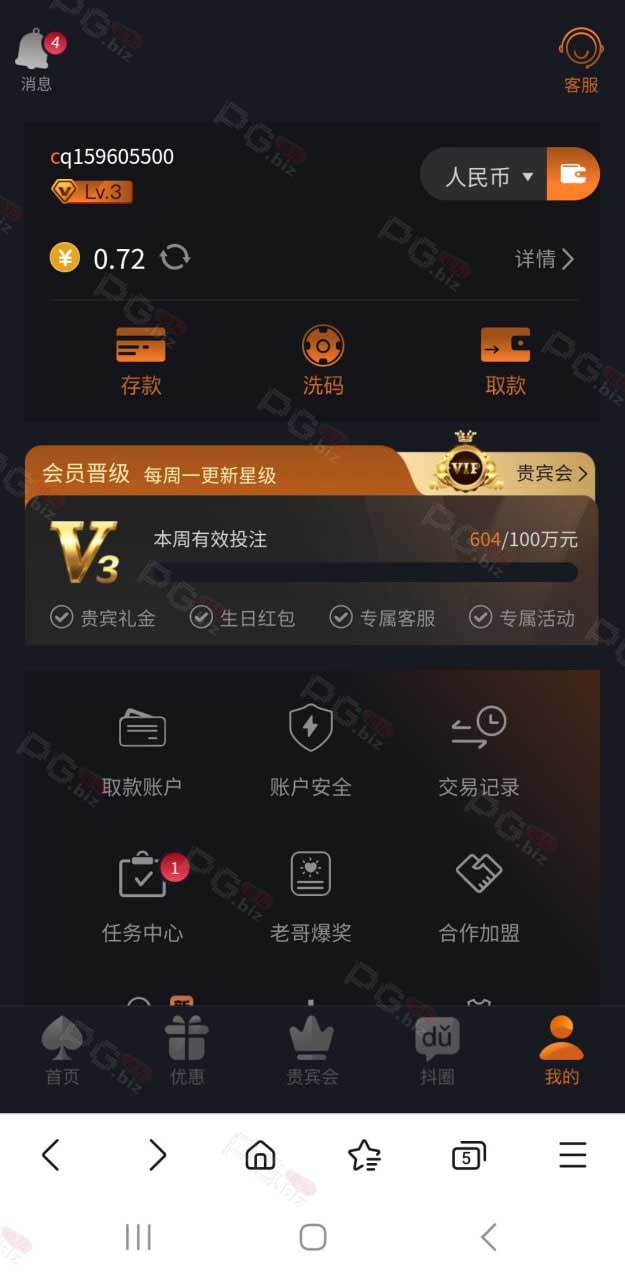Open 取款账户 withdrawal accounts

(x=142, y=752)
